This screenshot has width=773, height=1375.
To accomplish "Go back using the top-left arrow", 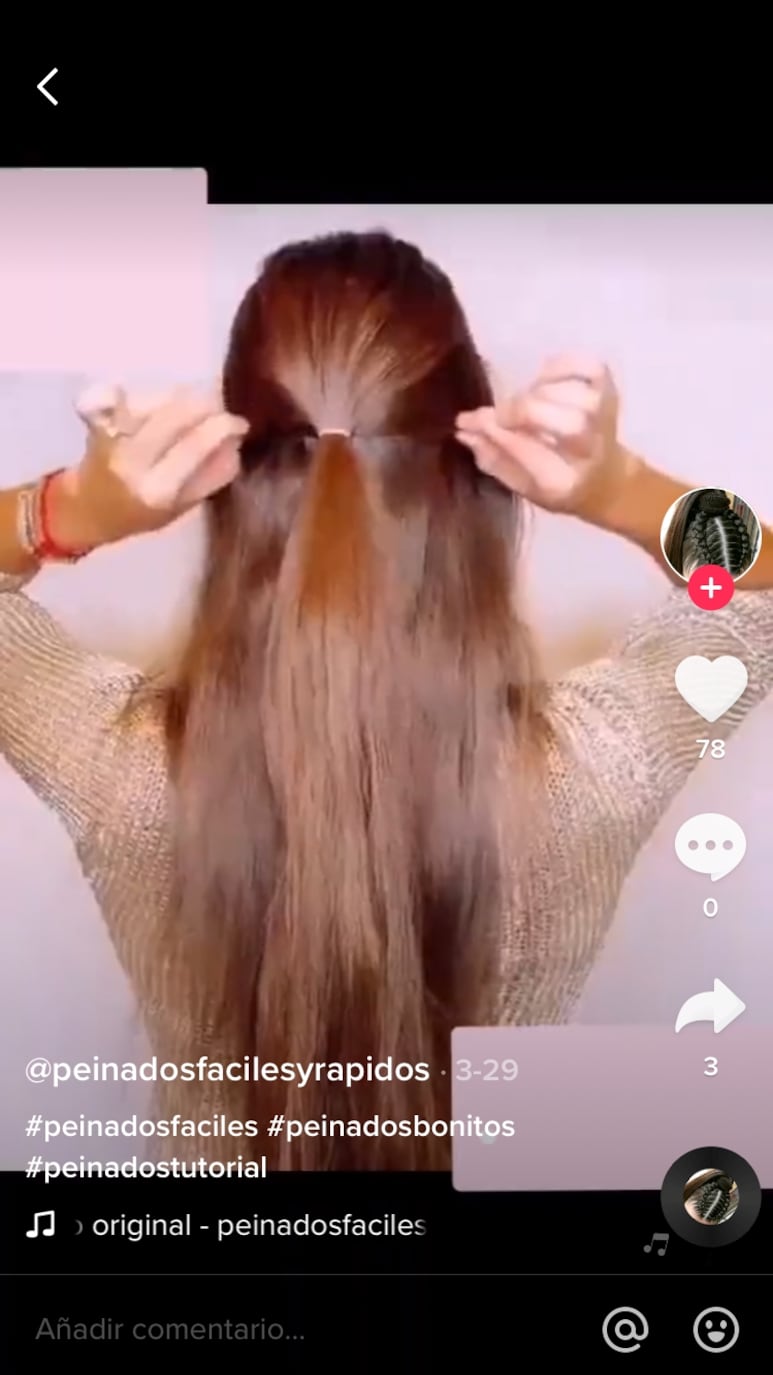I will (47, 87).
